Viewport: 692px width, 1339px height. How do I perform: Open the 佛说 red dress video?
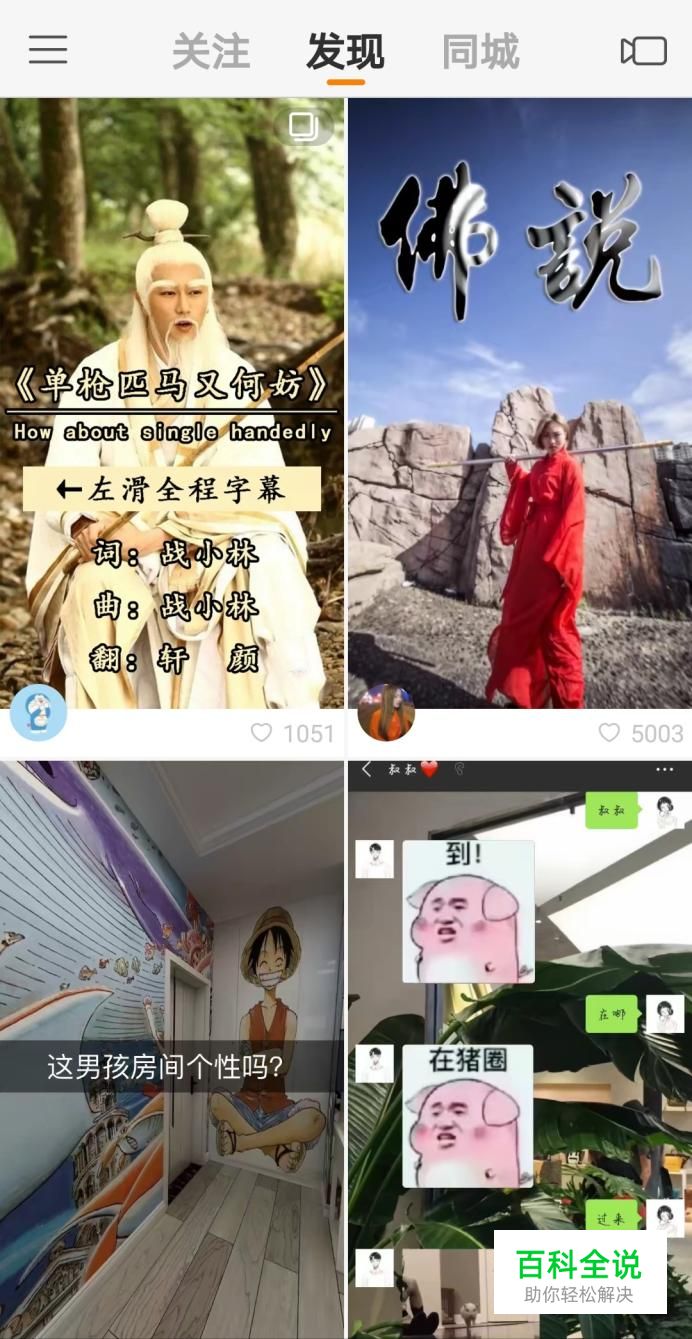(519, 400)
